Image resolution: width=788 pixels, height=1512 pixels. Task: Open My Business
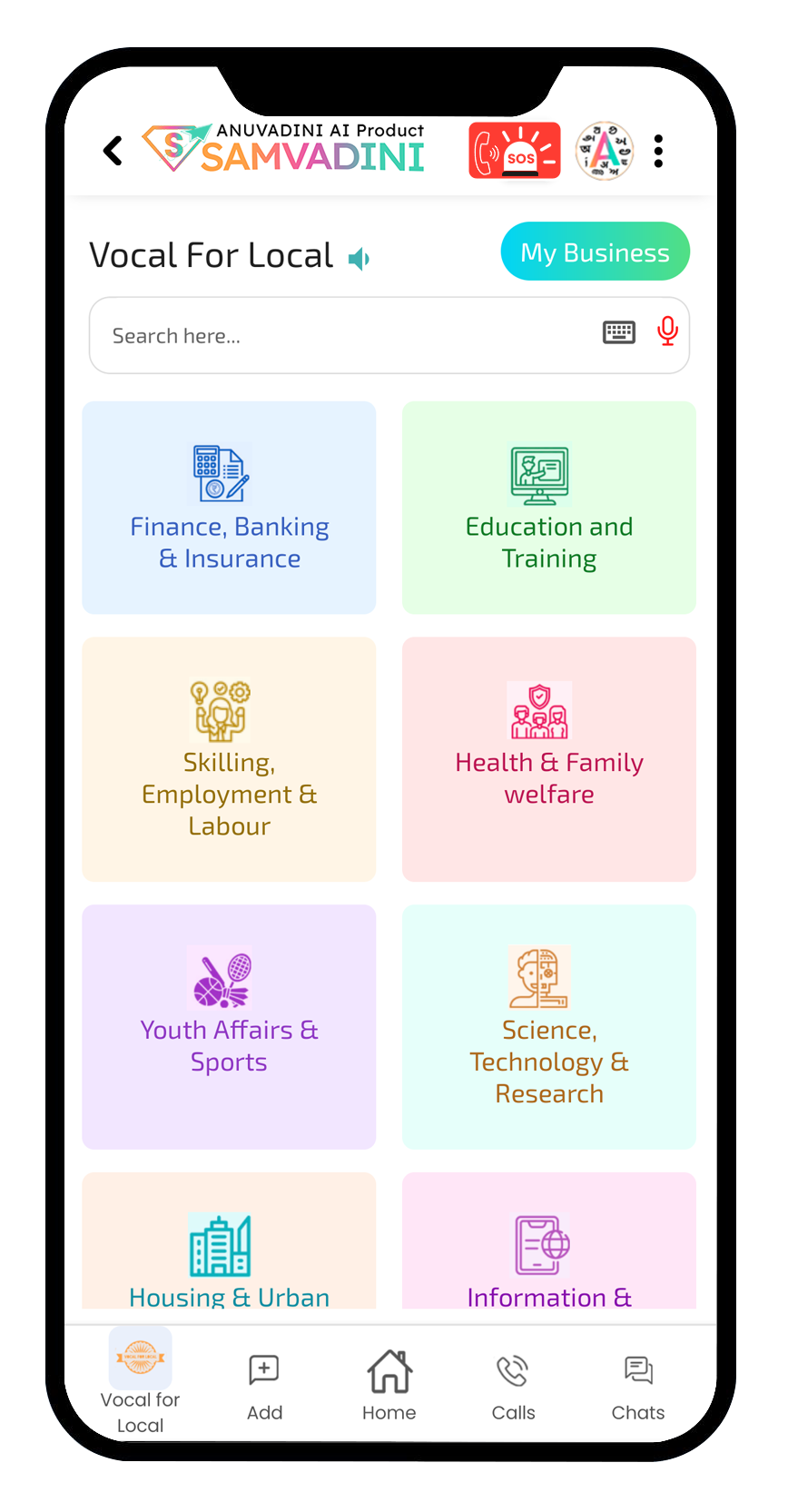pos(595,252)
